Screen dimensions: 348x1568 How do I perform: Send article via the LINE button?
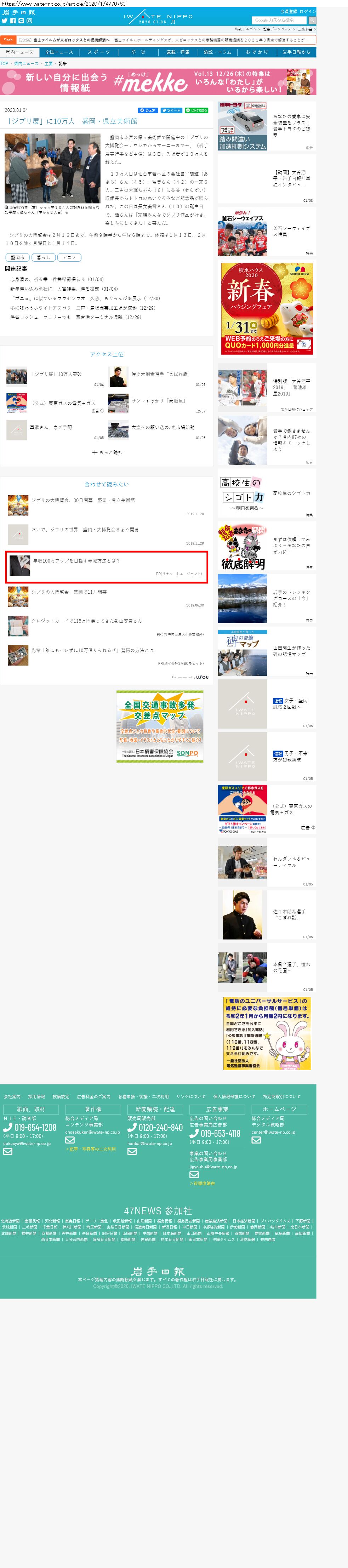coord(196,110)
